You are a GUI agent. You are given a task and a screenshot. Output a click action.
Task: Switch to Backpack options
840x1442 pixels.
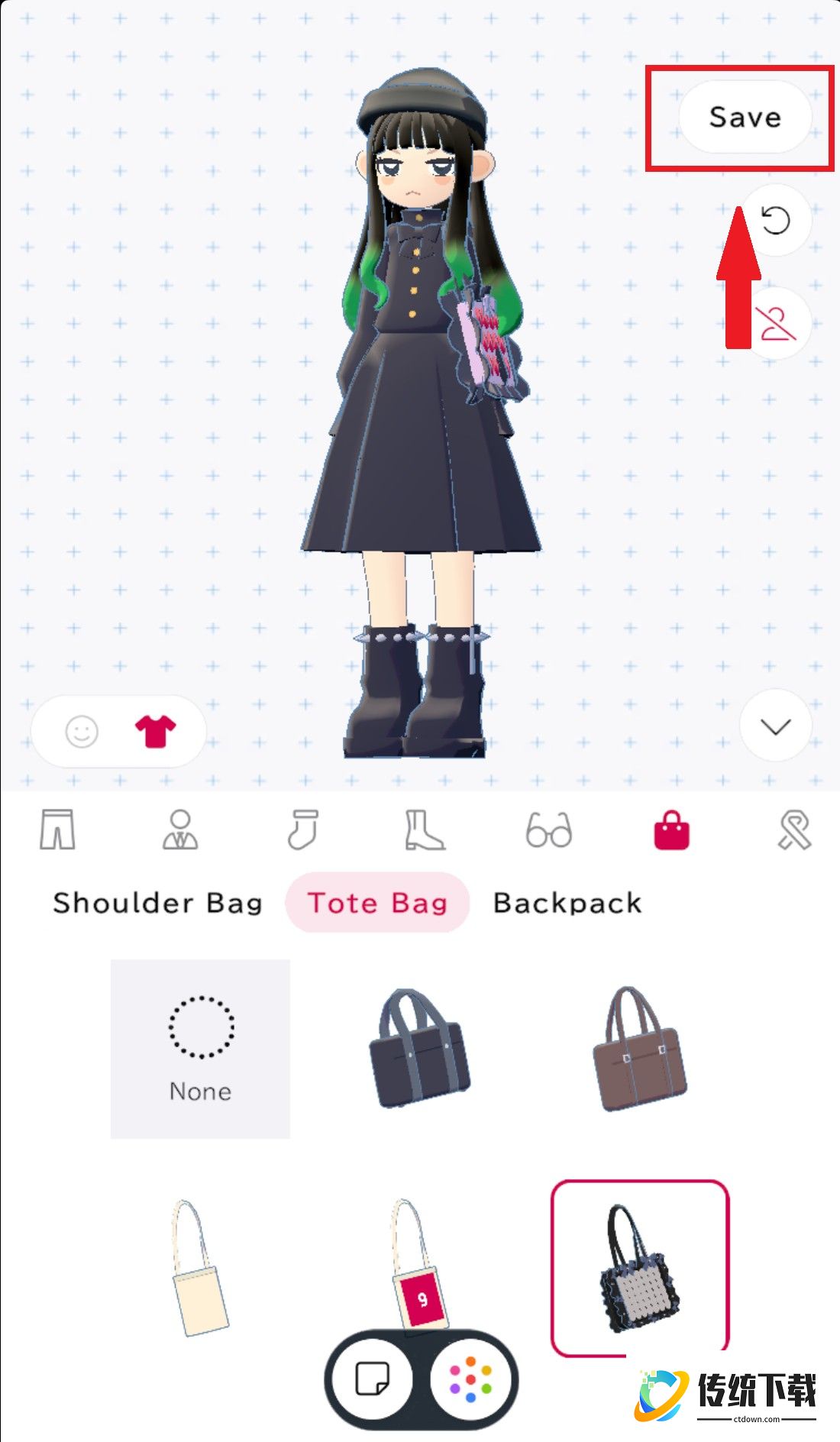coord(567,903)
